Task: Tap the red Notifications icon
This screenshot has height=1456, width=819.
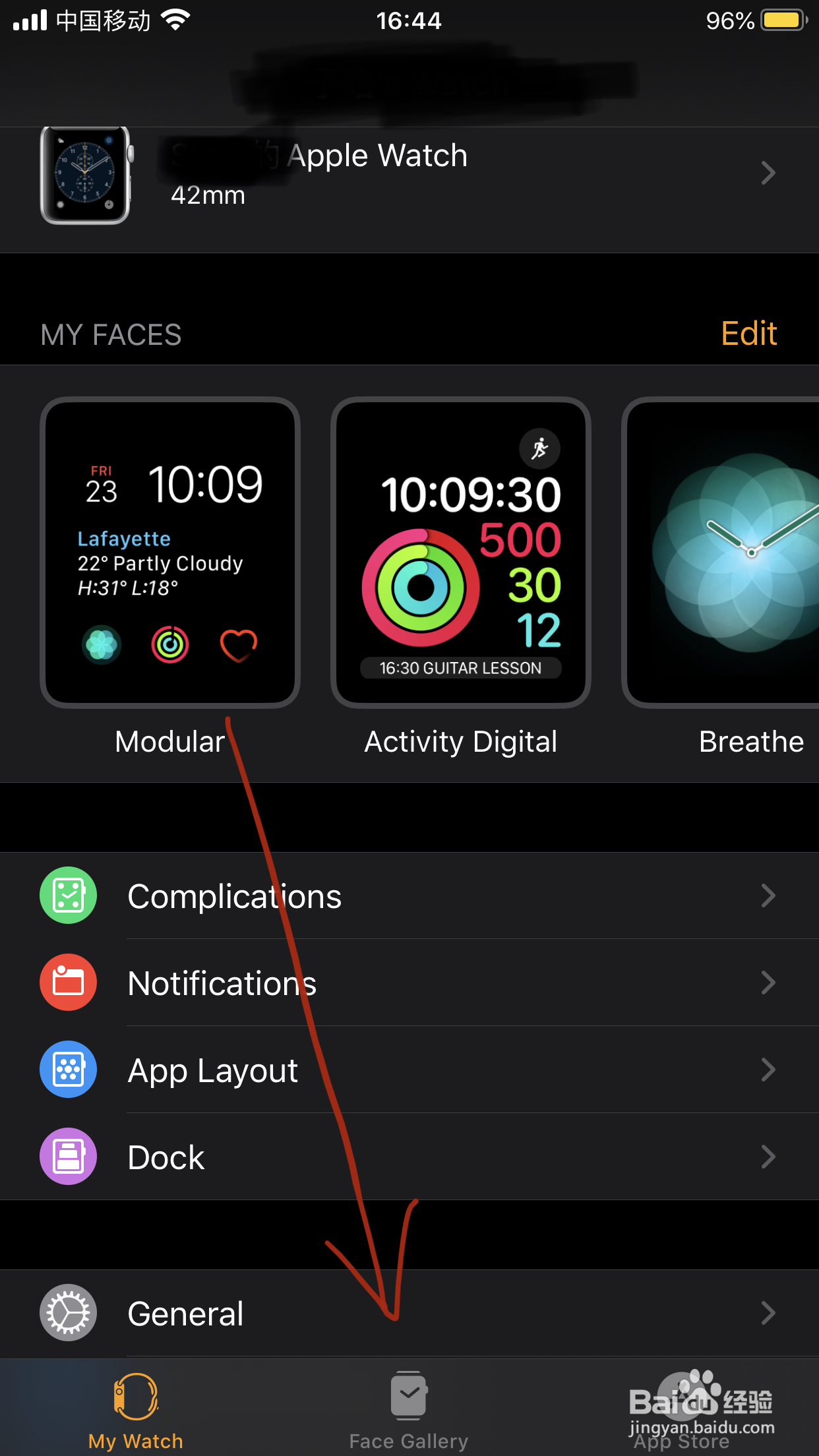Action: click(68, 982)
